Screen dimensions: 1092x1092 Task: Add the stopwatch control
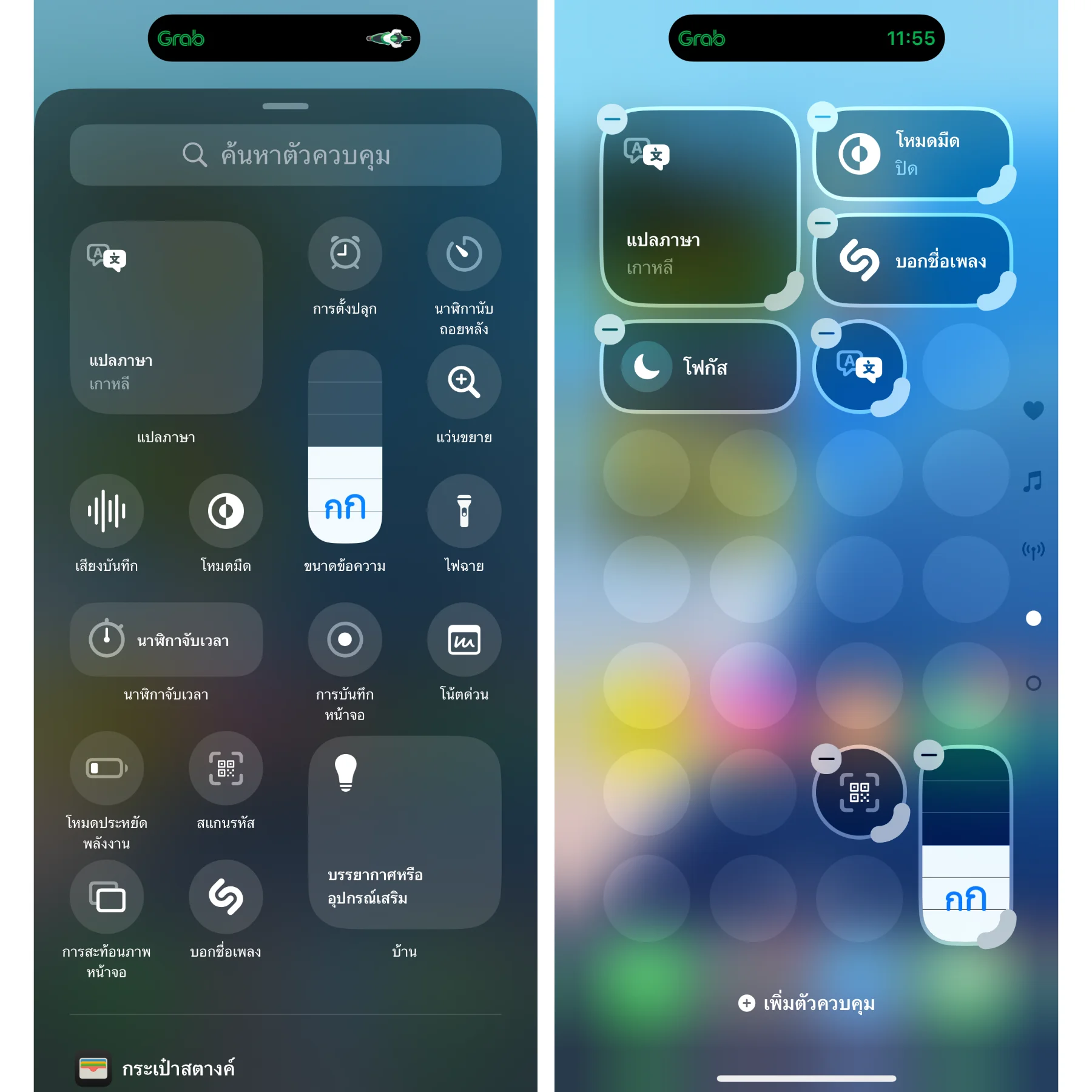166,639
